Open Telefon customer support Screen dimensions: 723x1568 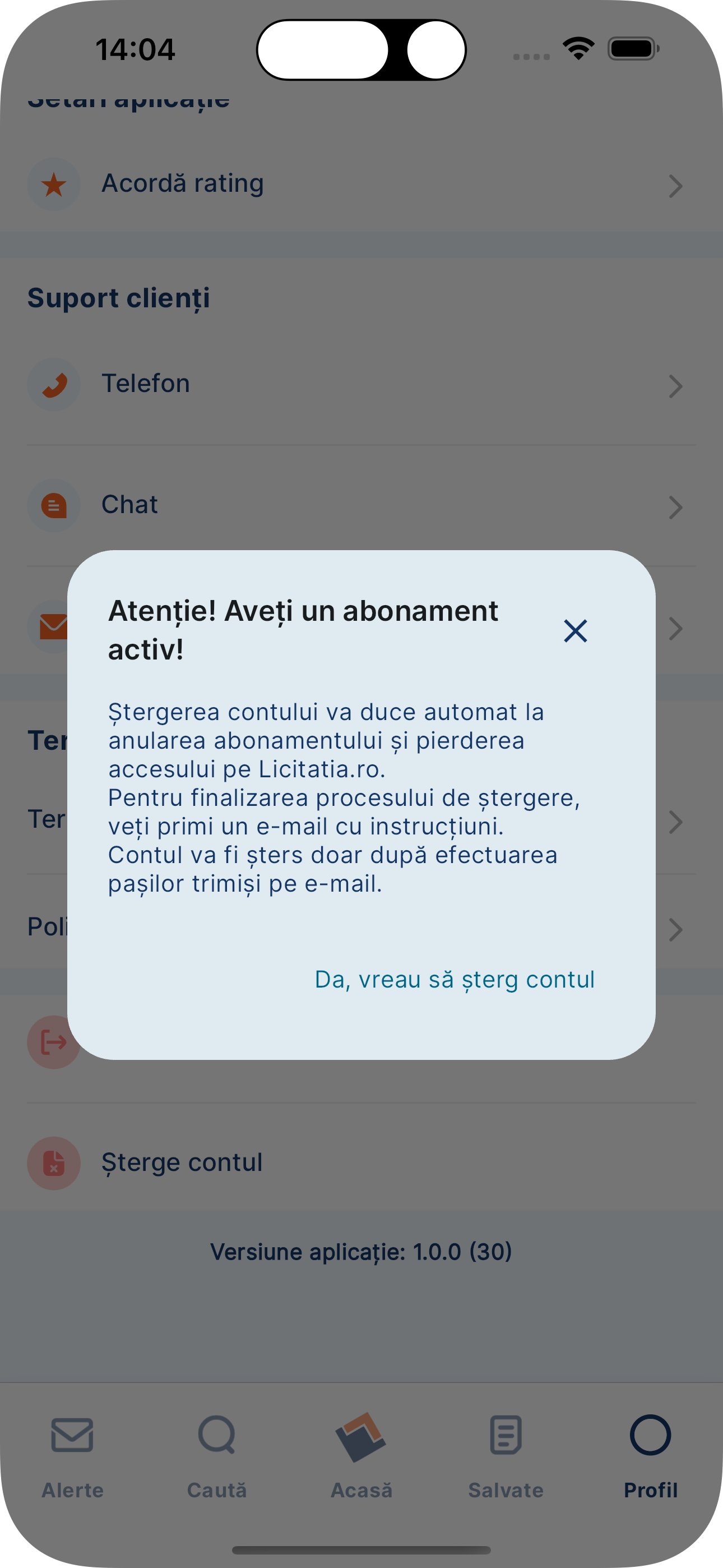(x=360, y=385)
